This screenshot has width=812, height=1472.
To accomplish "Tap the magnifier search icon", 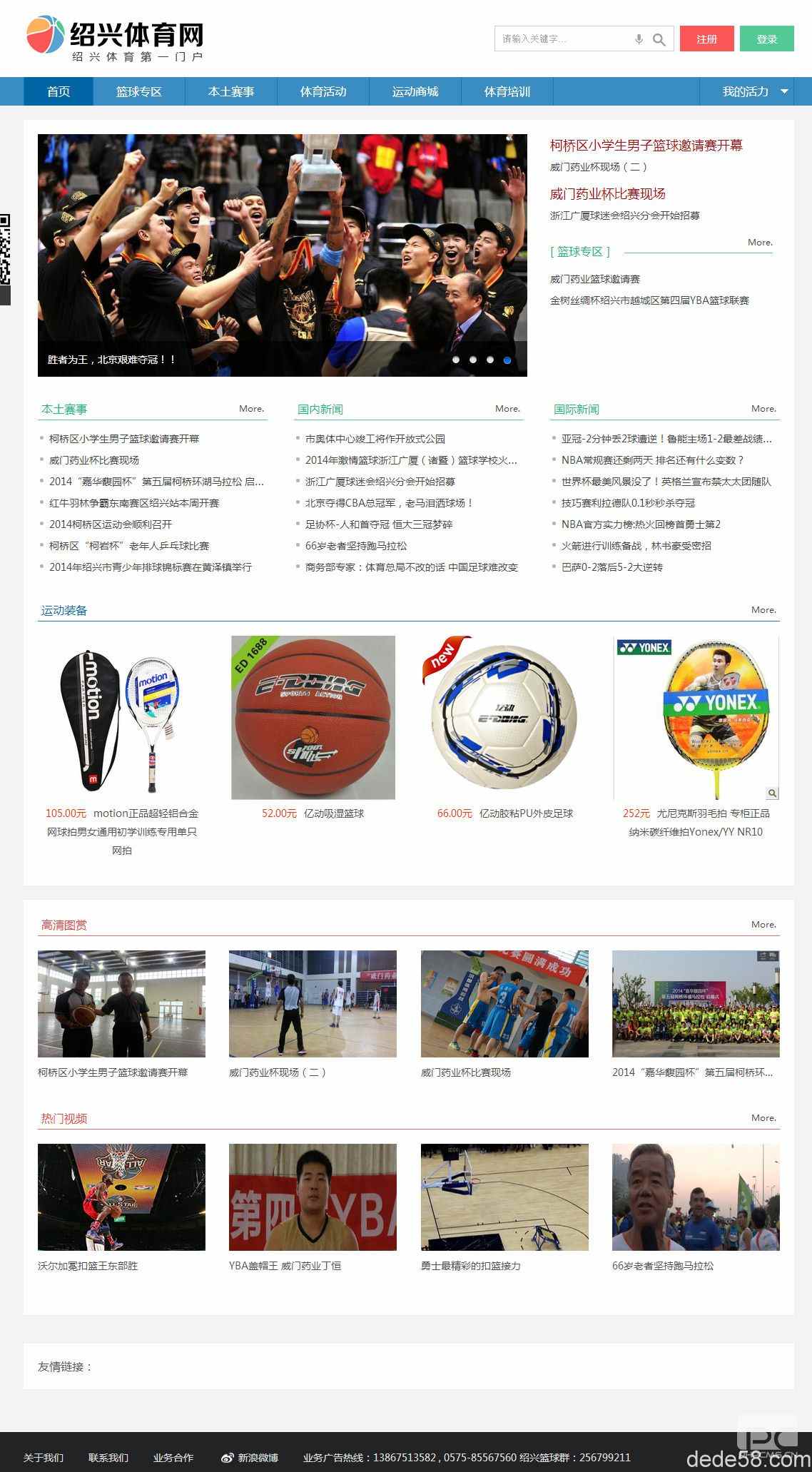I will [x=659, y=40].
